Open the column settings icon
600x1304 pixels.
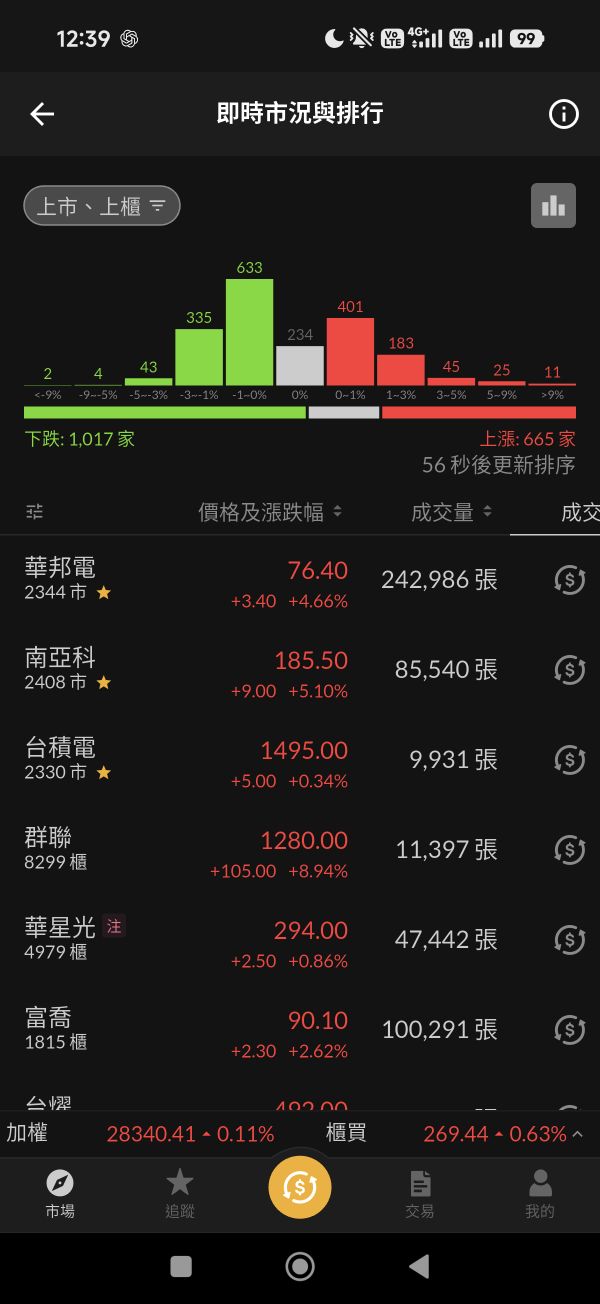point(35,512)
